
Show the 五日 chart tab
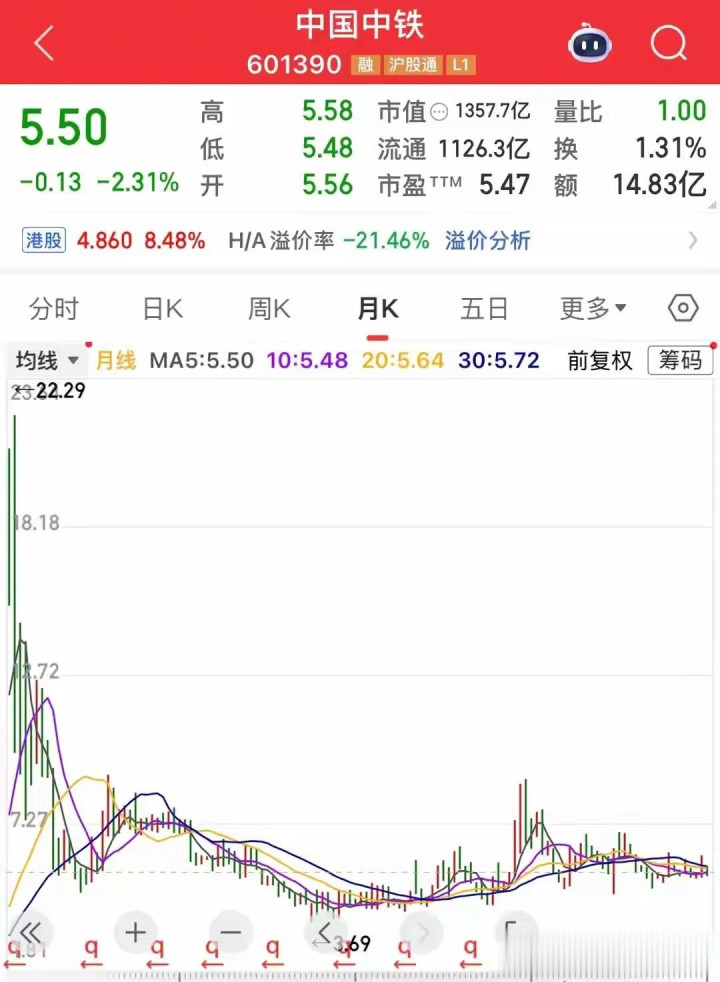pyautogui.click(x=484, y=309)
